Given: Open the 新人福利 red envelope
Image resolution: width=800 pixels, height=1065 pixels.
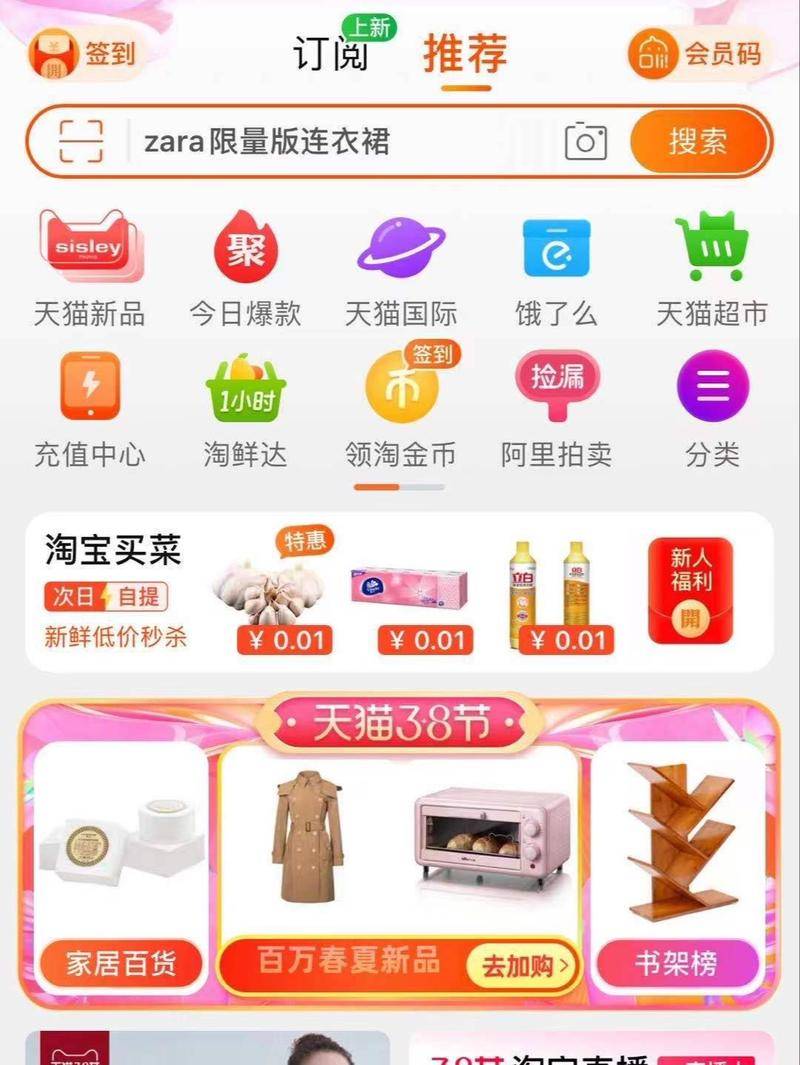Looking at the screenshot, I should tap(691, 590).
